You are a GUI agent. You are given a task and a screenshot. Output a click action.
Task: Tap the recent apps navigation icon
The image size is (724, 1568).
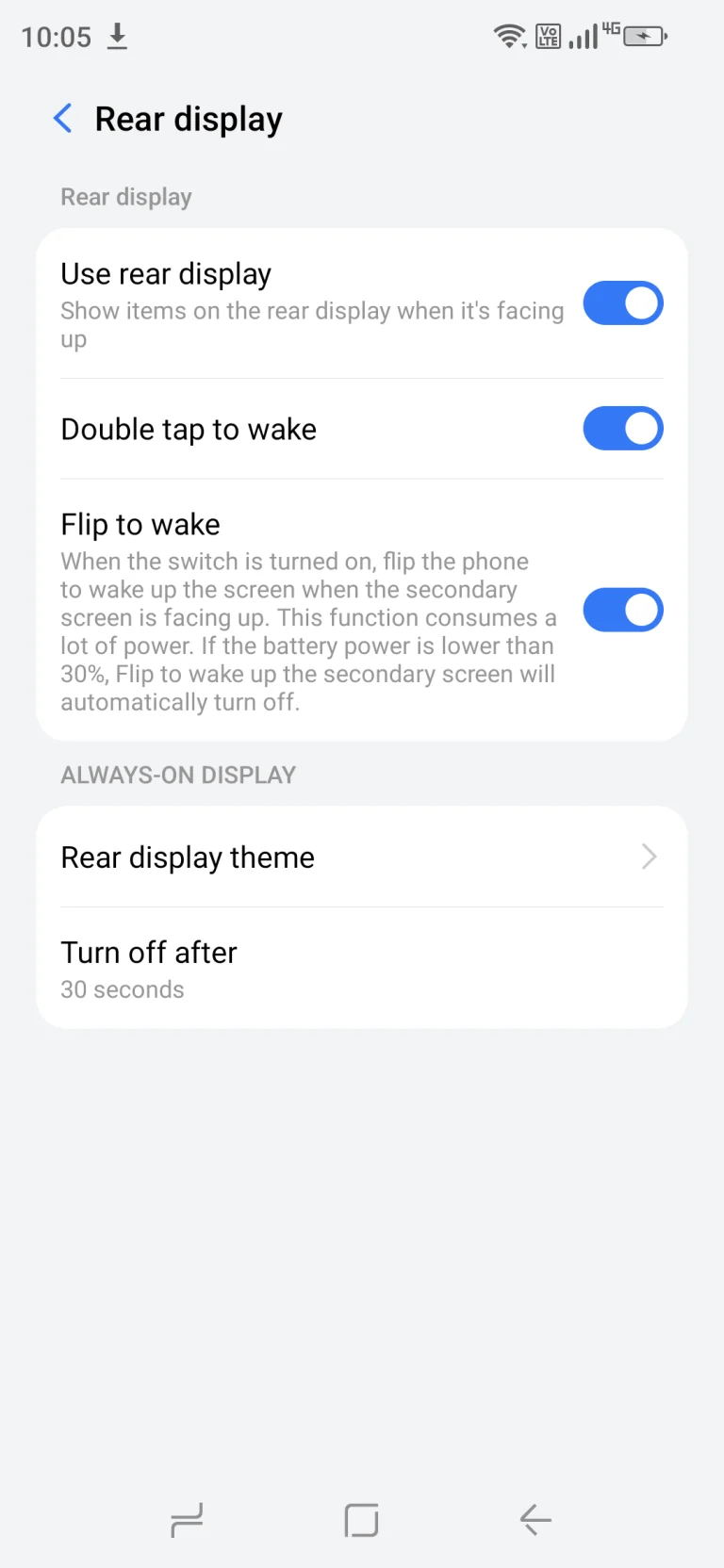coord(188,1520)
